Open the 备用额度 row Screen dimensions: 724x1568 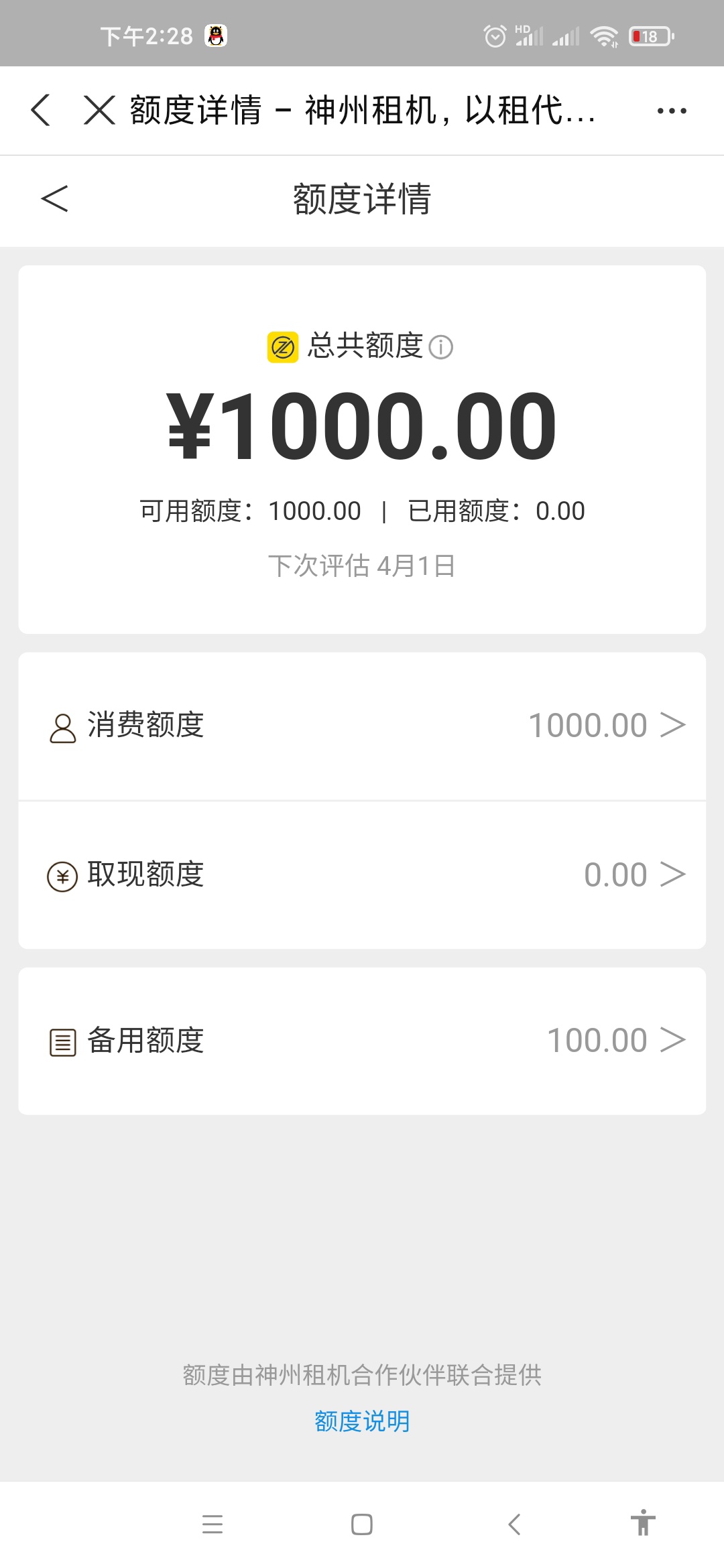362,1041
